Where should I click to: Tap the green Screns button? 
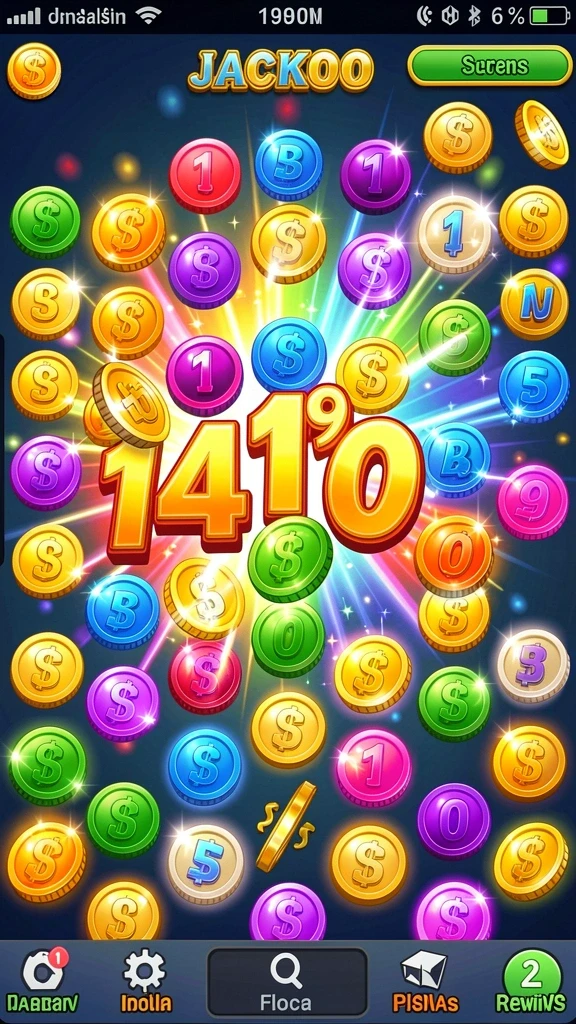click(489, 65)
